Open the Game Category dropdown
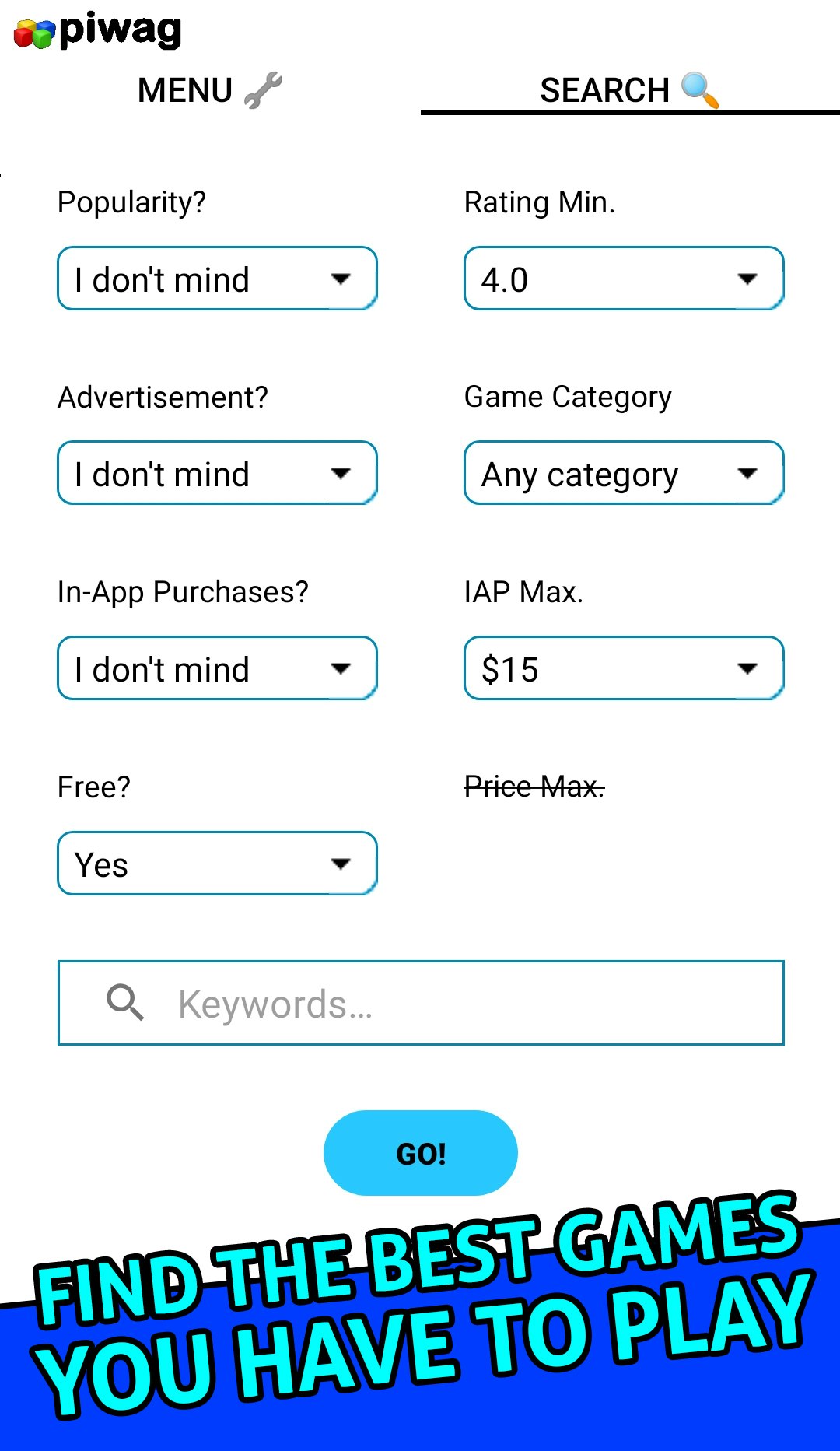 (622, 474)
